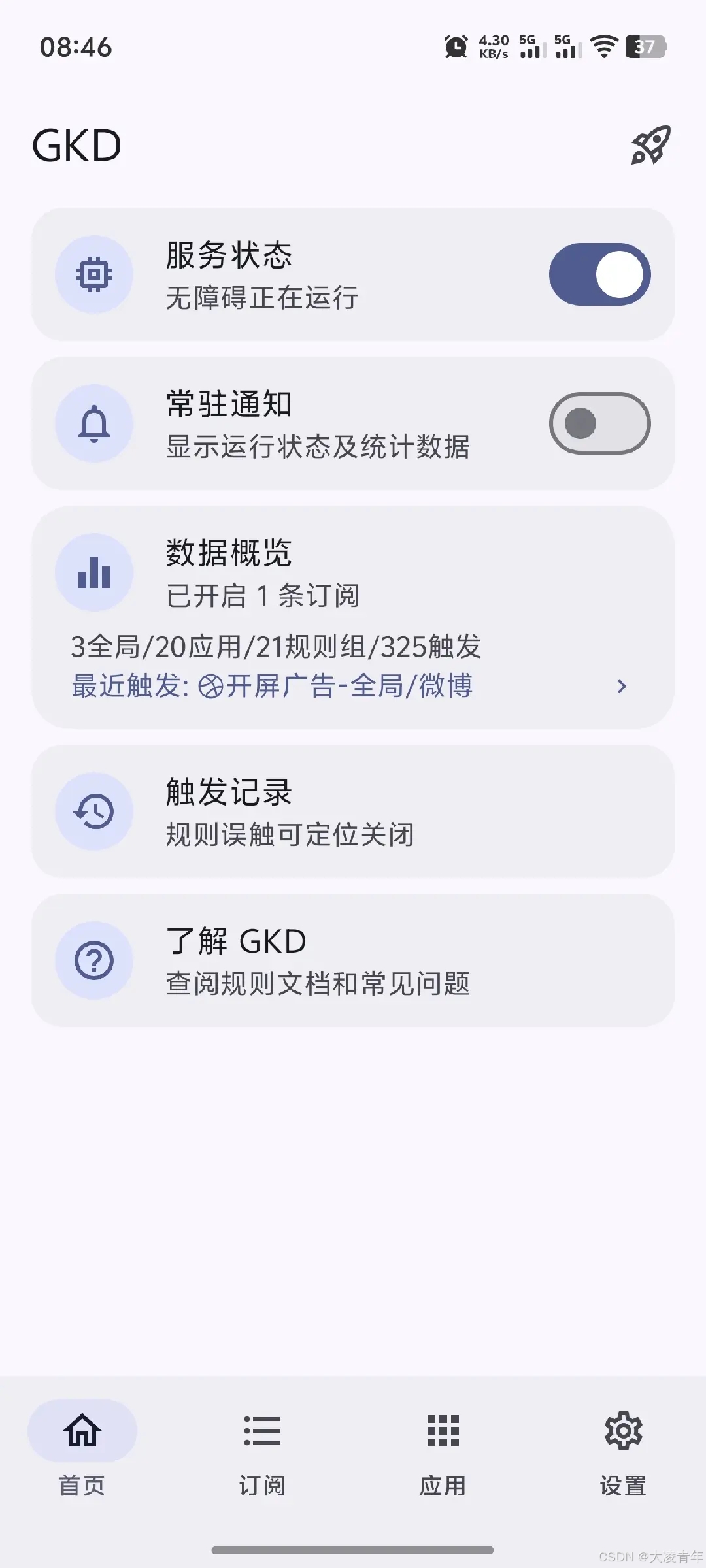706x1568 pixels.
Task: Enable the 常驻通知 switch
Action: (x=599, y=423)
